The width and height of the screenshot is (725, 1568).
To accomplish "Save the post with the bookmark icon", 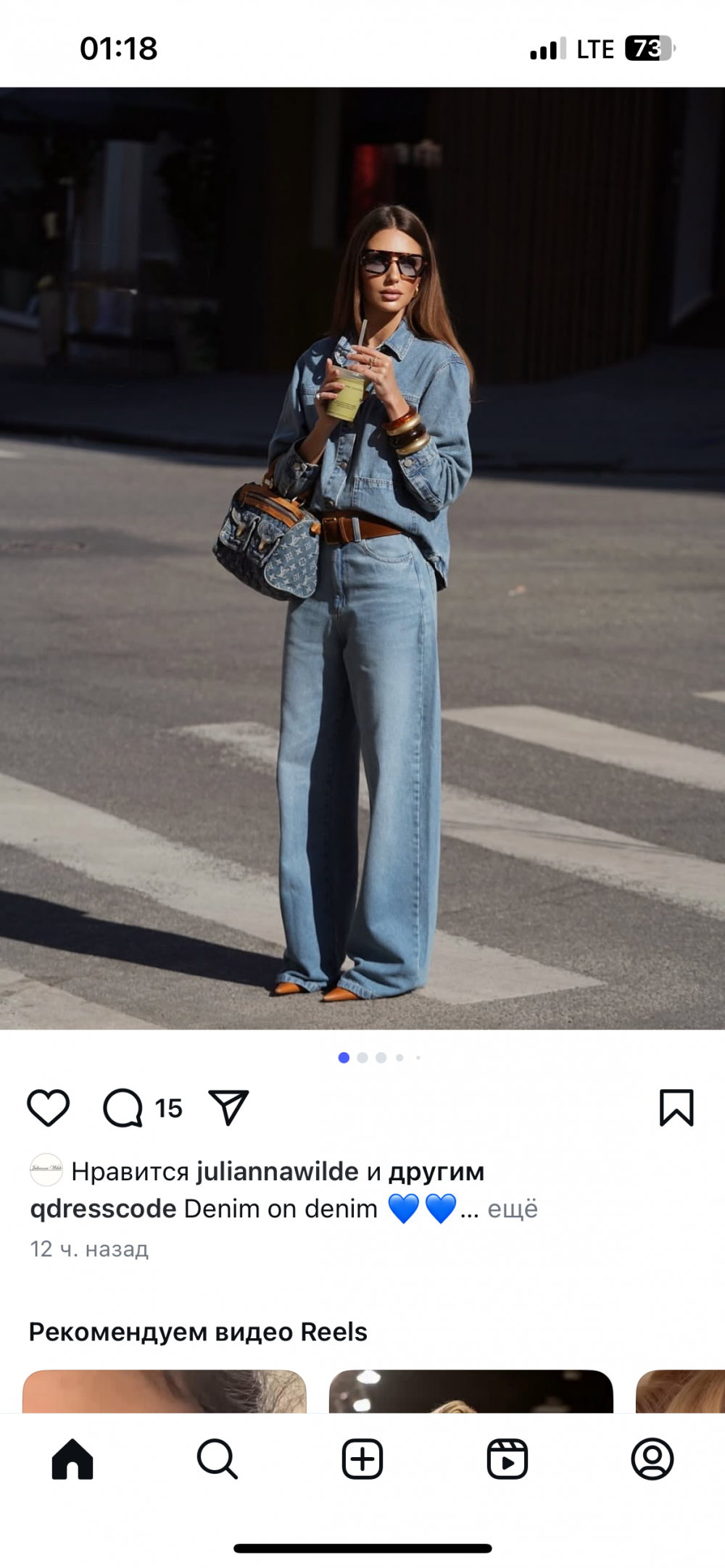I will tap(677, 1107).
